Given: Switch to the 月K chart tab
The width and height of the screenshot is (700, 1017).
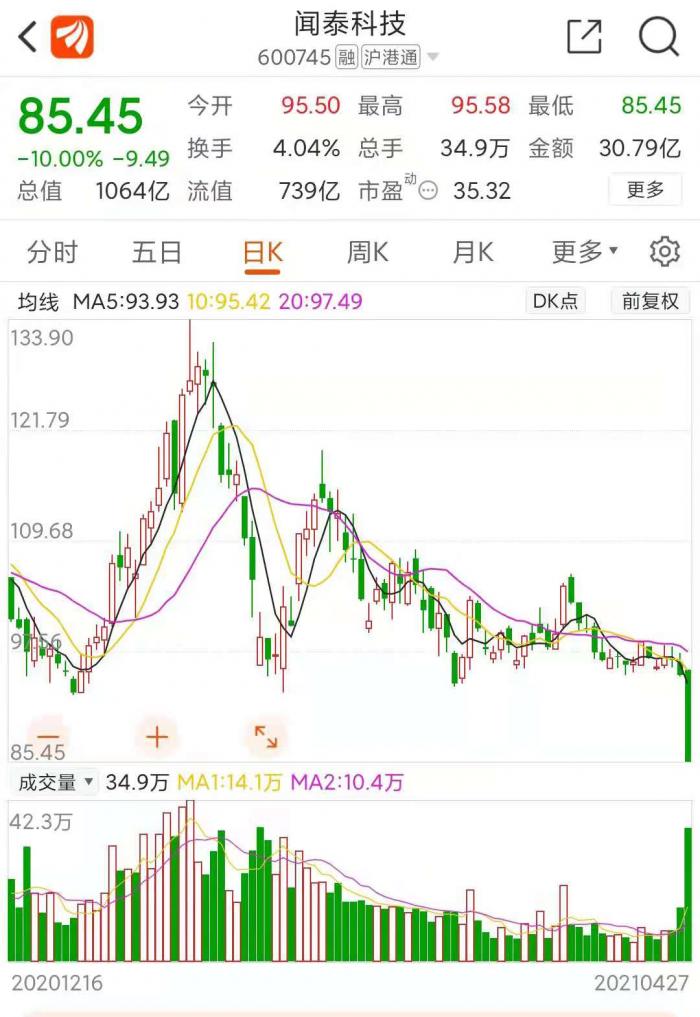Looking at the screenshot, I should [x=473, y=253].
